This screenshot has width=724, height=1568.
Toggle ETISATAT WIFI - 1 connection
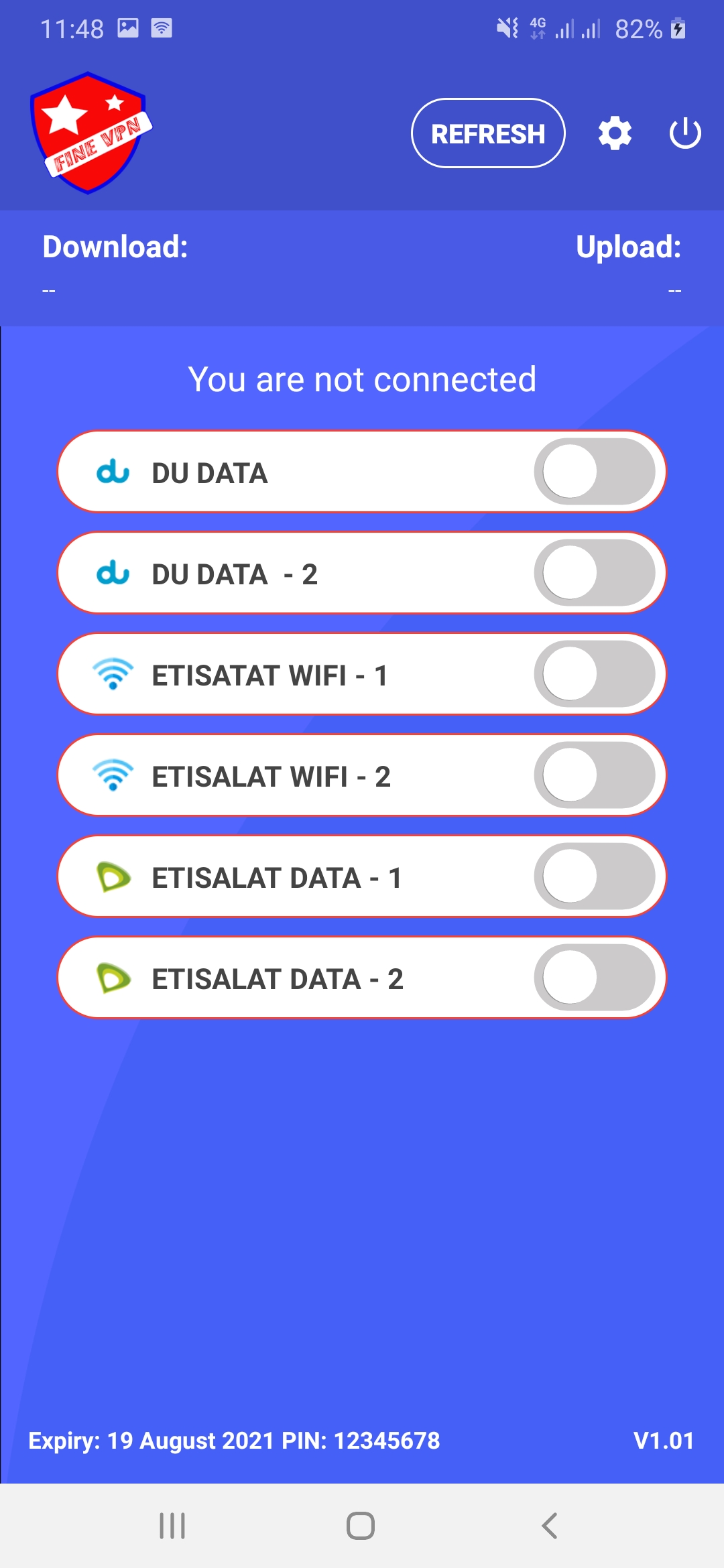coord(594,674)
